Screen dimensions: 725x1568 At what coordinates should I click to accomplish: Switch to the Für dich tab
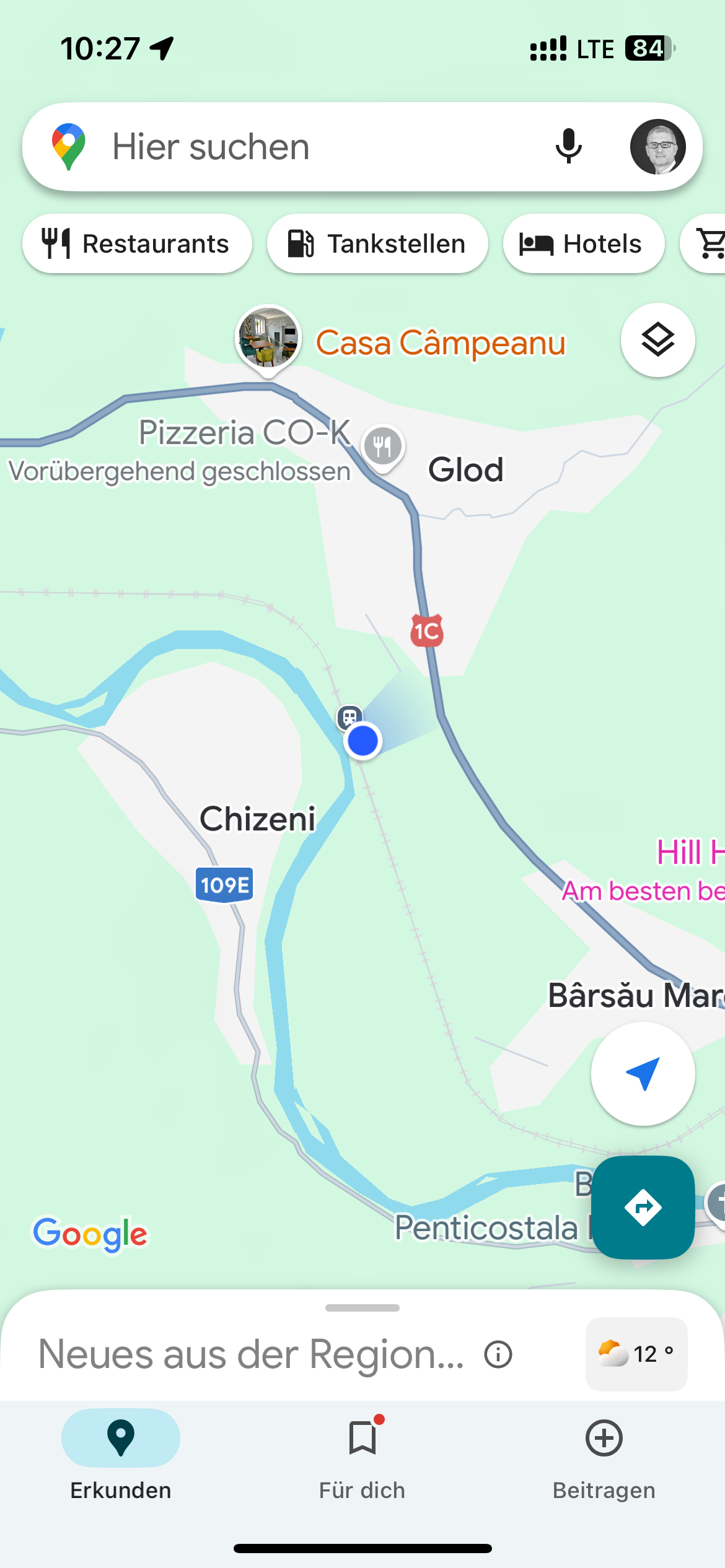[362, 1455]
